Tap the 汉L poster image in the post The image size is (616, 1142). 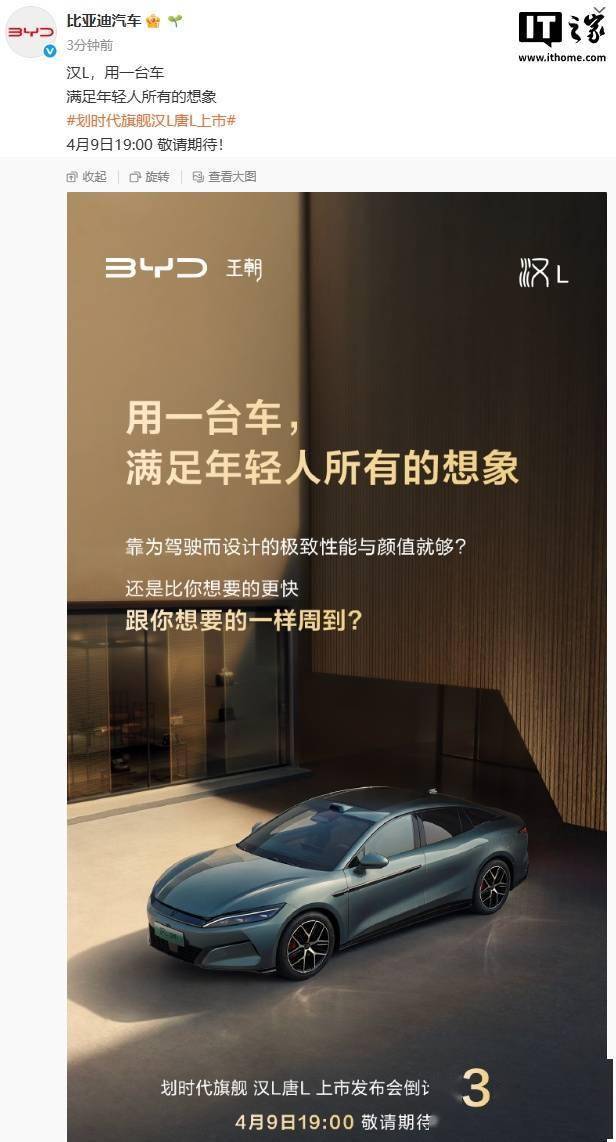coord(336,660)
